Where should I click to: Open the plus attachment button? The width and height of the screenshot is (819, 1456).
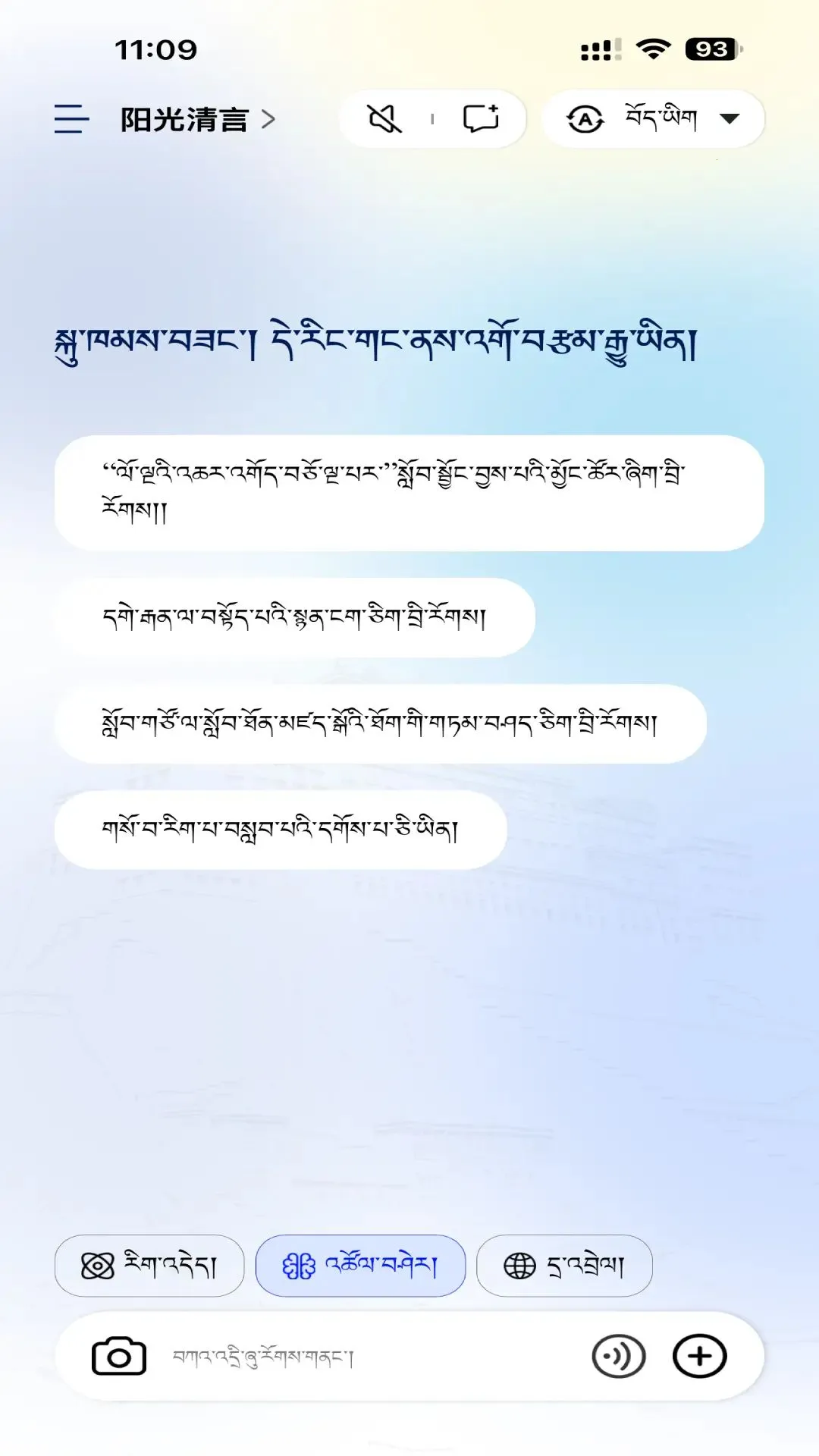pyautogui.click(x=700, y=1356)
